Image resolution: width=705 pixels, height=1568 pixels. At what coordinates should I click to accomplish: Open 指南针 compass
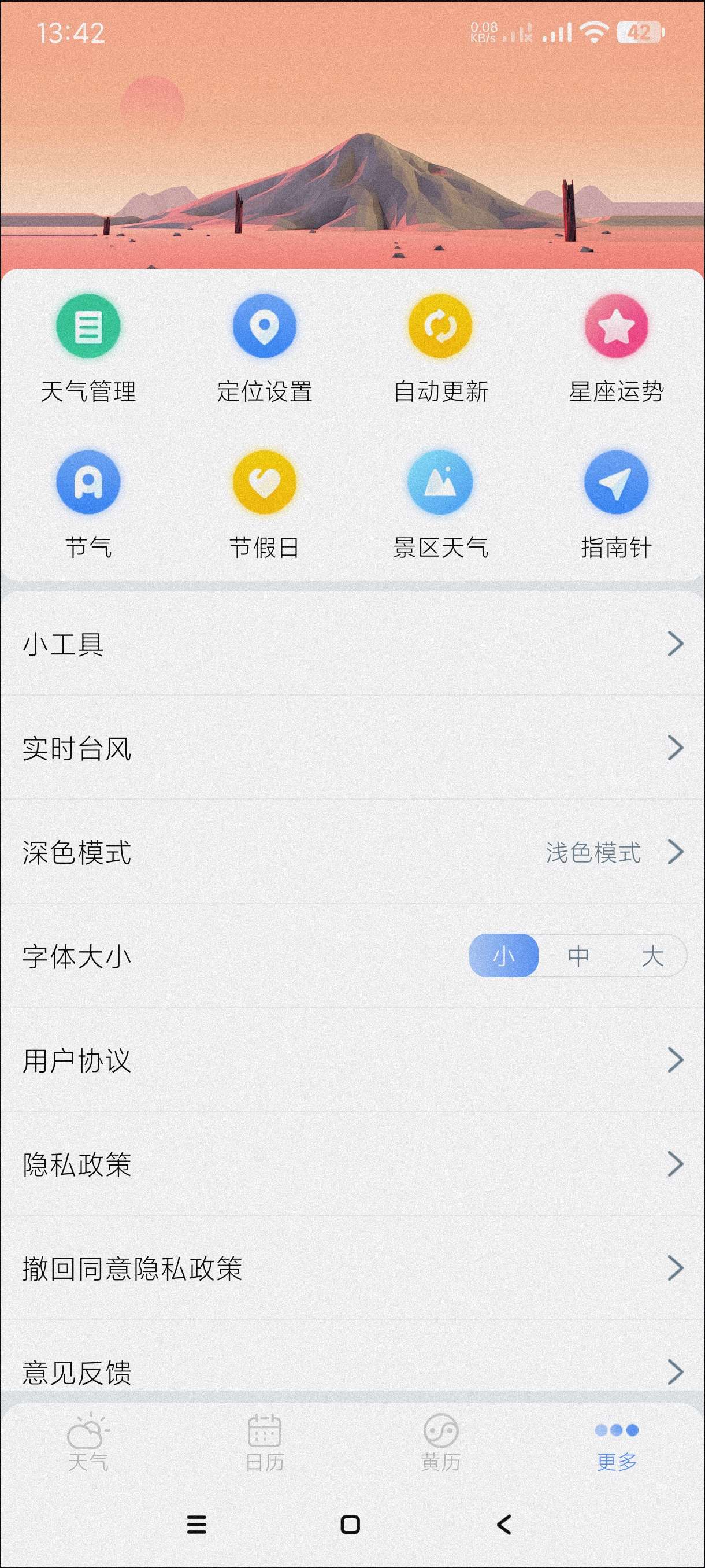point(616,503)
